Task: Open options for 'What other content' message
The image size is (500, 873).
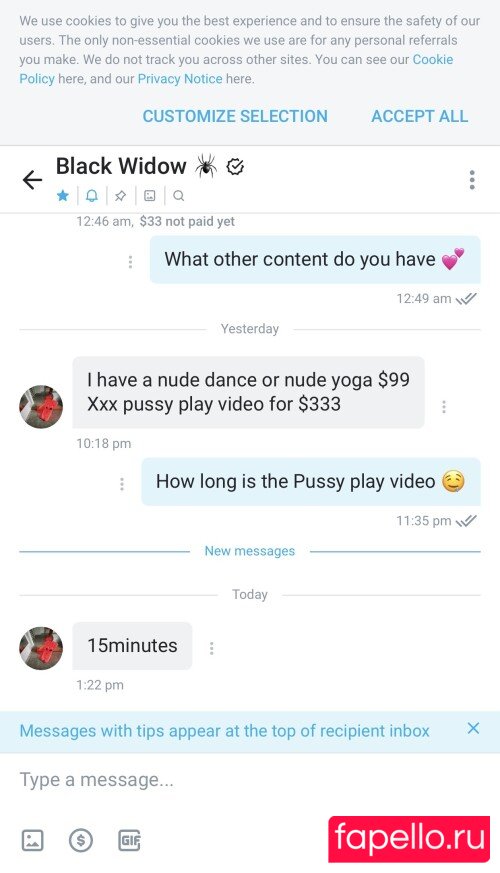Action: click(130, 262)
